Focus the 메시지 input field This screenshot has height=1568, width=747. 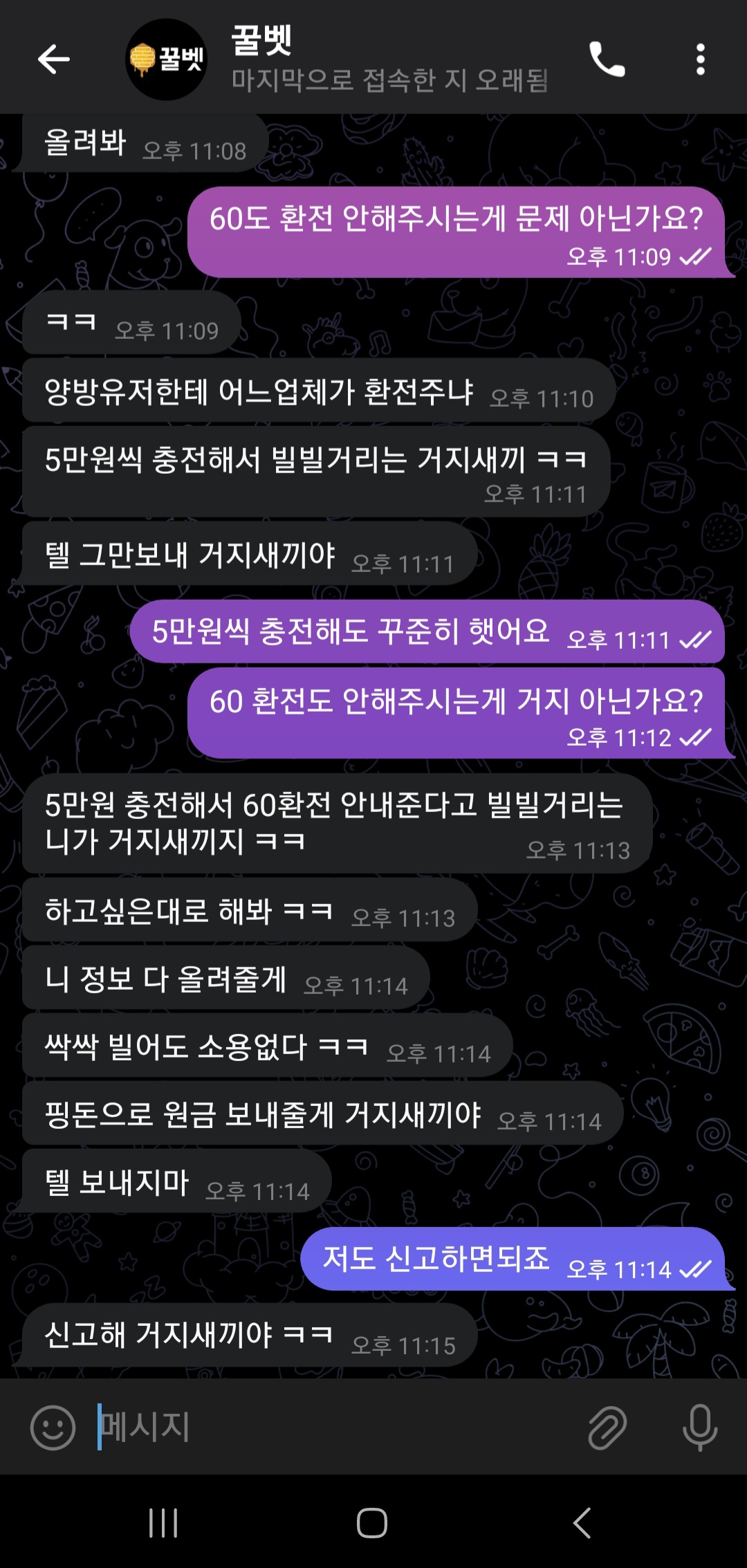tap(332, 1427)
